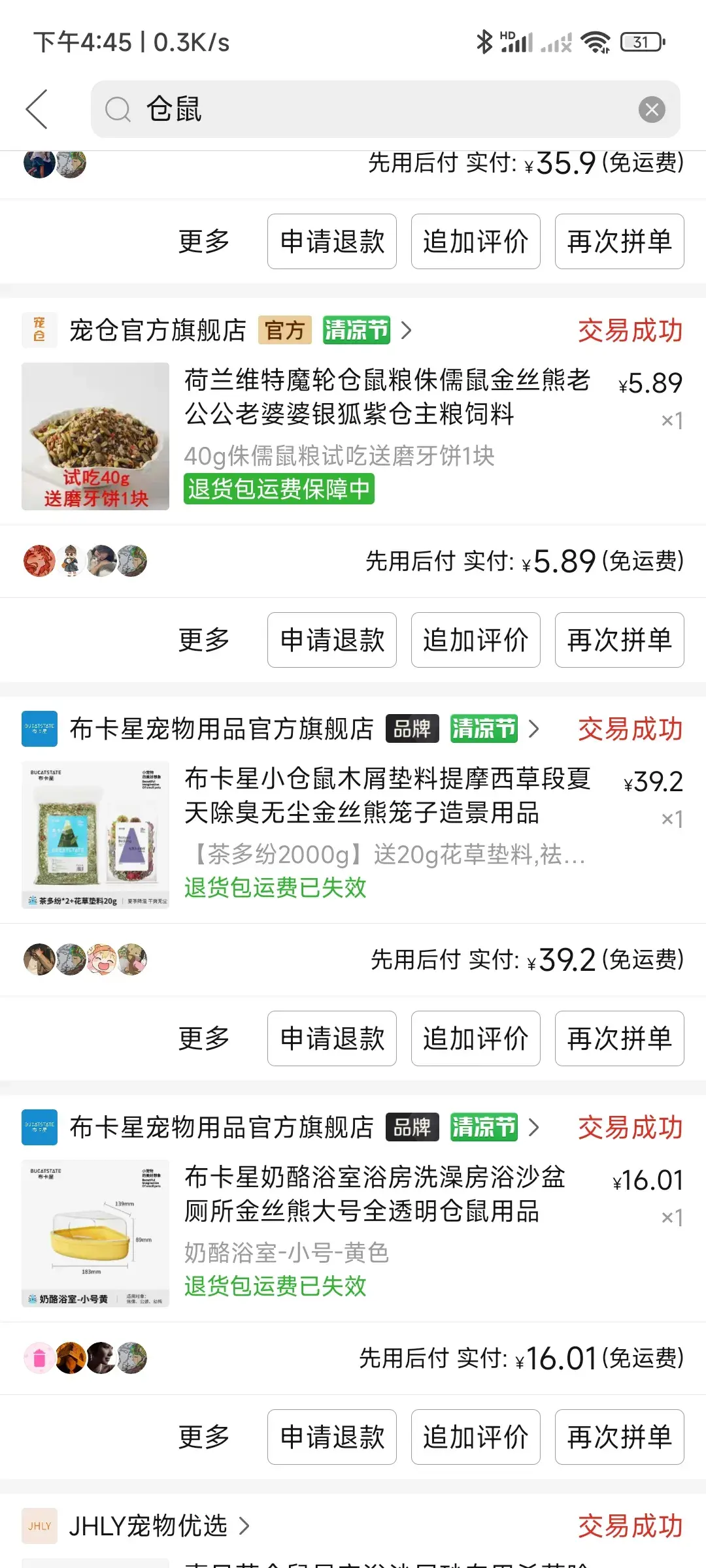This screenshot has height=1568, width=706.
Task: Add a review to the ¥5.89 order
Action: [476, 640]
